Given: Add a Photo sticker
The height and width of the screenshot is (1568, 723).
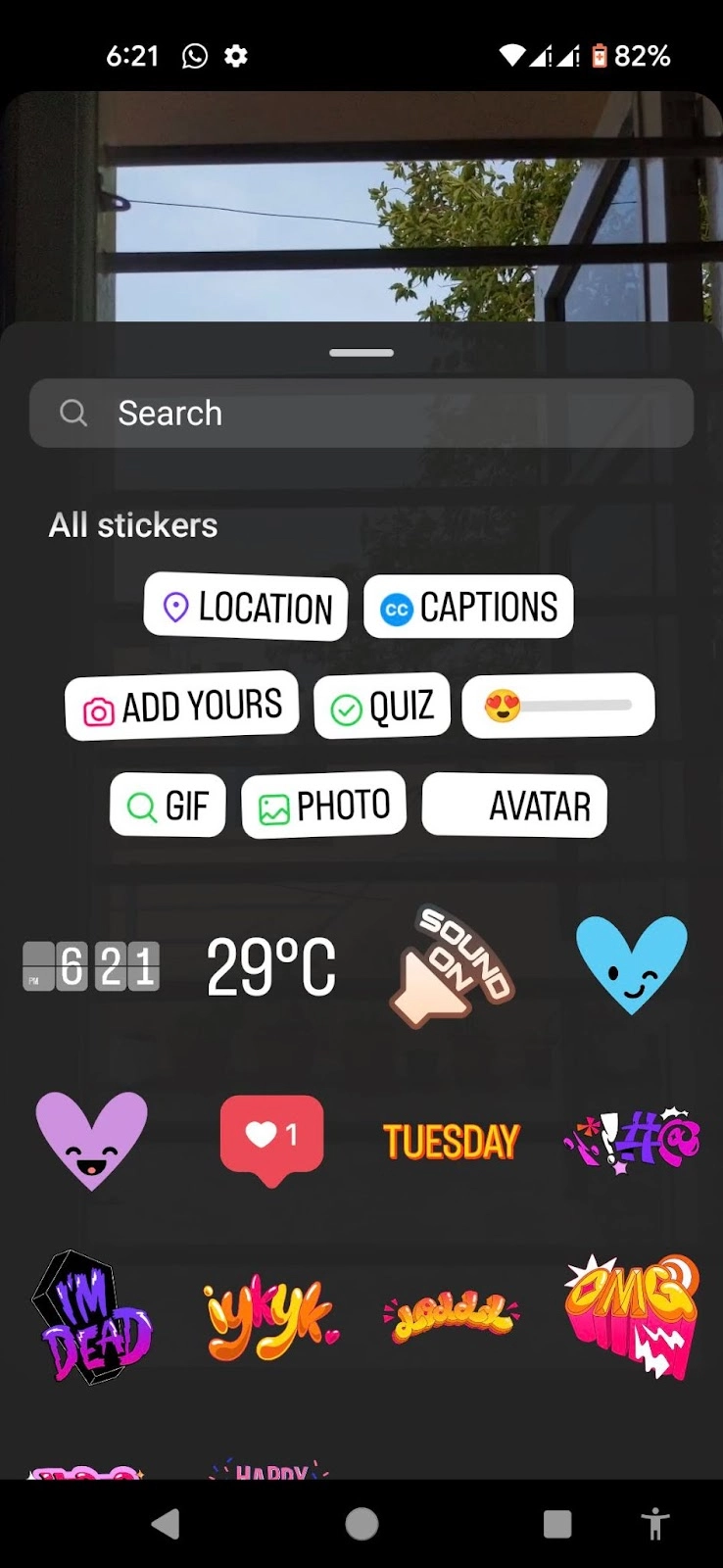Looking at the screenshot, I should point(324,807).
